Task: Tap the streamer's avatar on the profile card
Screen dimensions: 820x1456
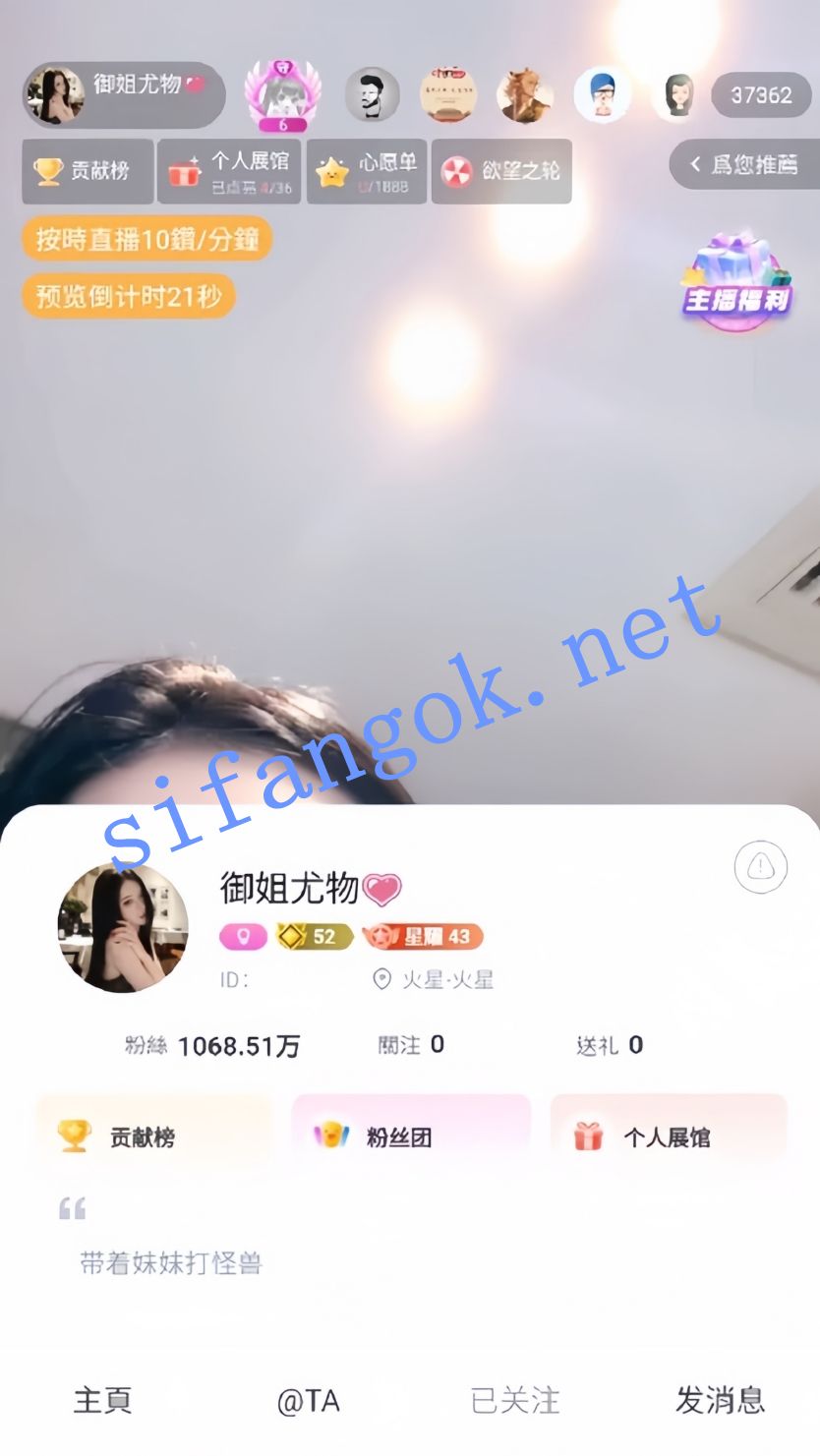Action: point(123,927)
